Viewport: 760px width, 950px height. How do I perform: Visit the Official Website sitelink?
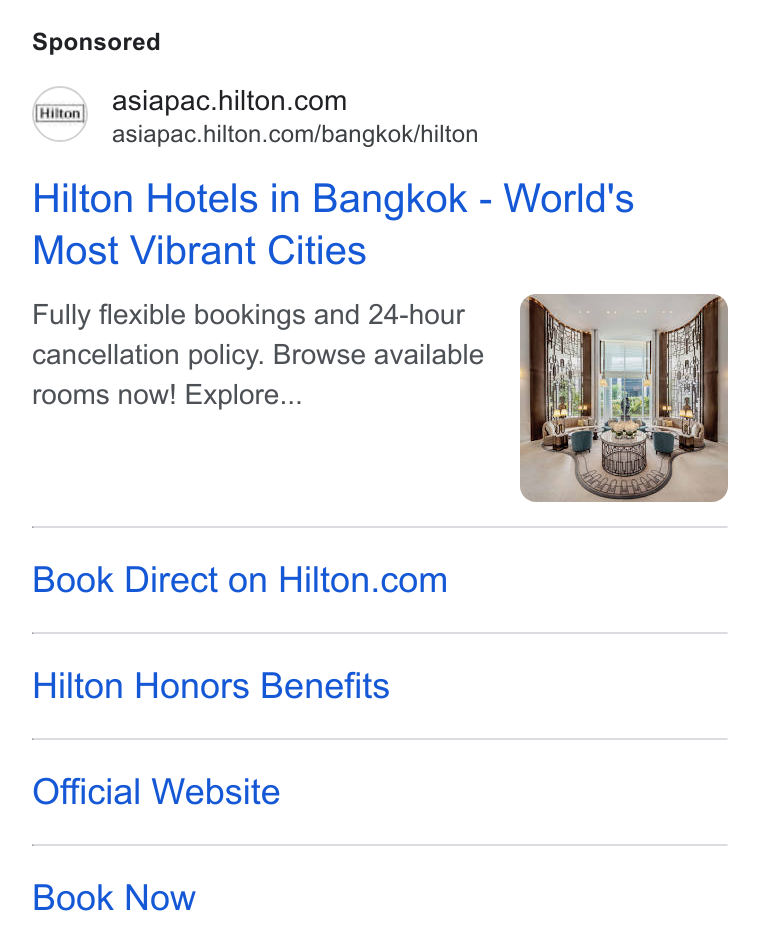pyautogui.click(x=156, y=792)
